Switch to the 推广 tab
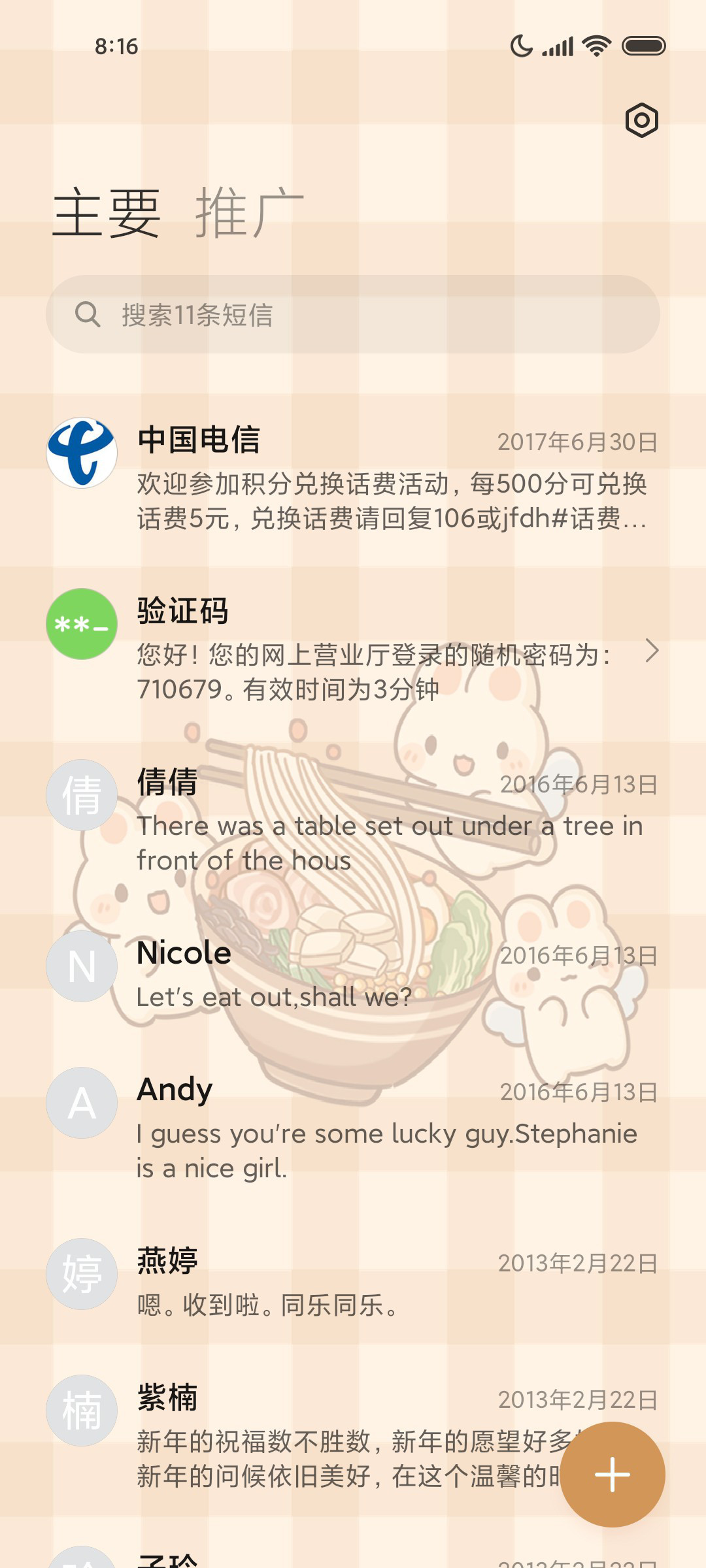The height and width of the screenshot is (1568, 706). [250, 213]
